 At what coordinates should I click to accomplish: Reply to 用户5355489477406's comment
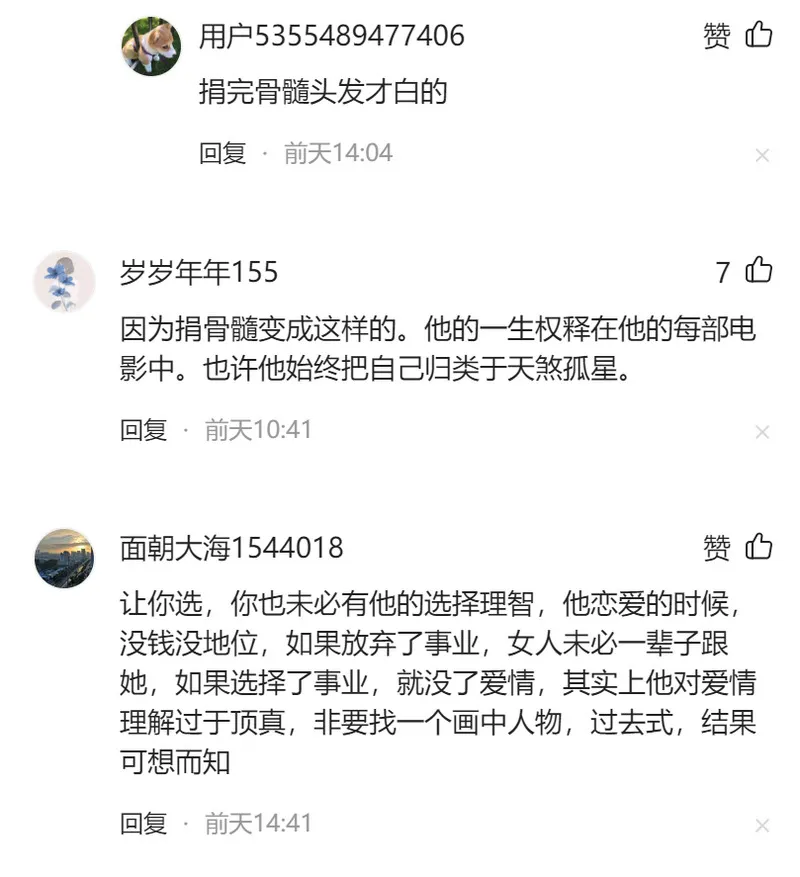coord(223,153)
